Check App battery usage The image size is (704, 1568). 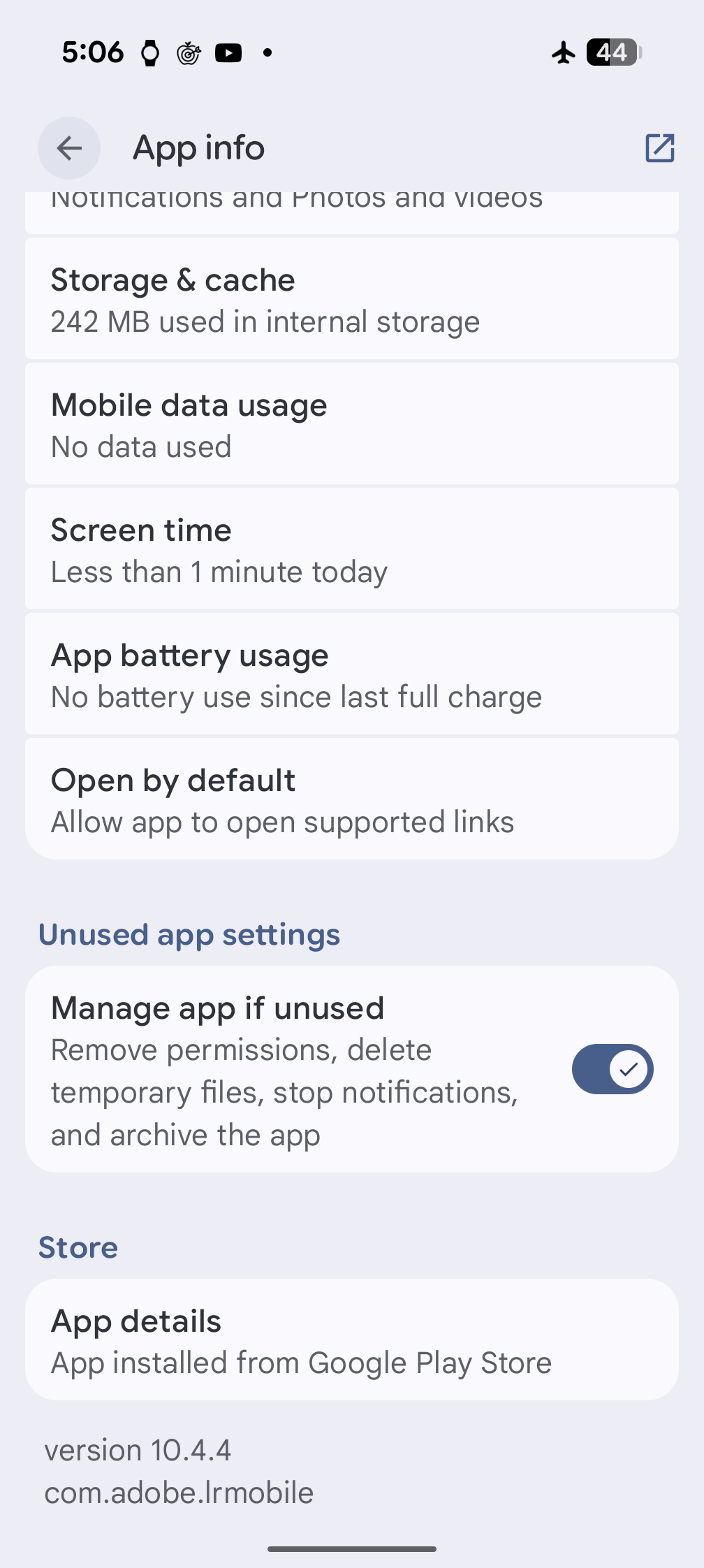click(x=352, y=675)
